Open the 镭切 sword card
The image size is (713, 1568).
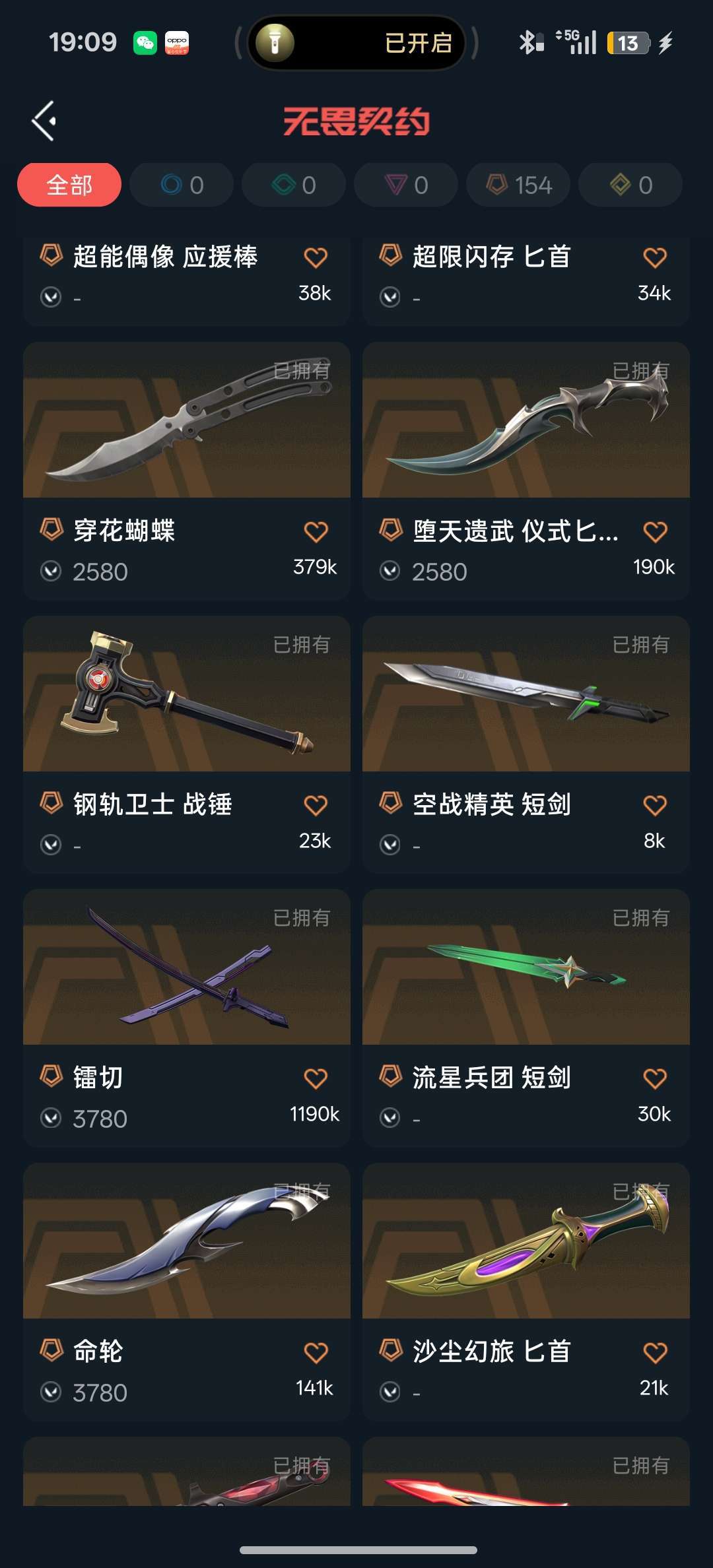tap(187, 1018)
